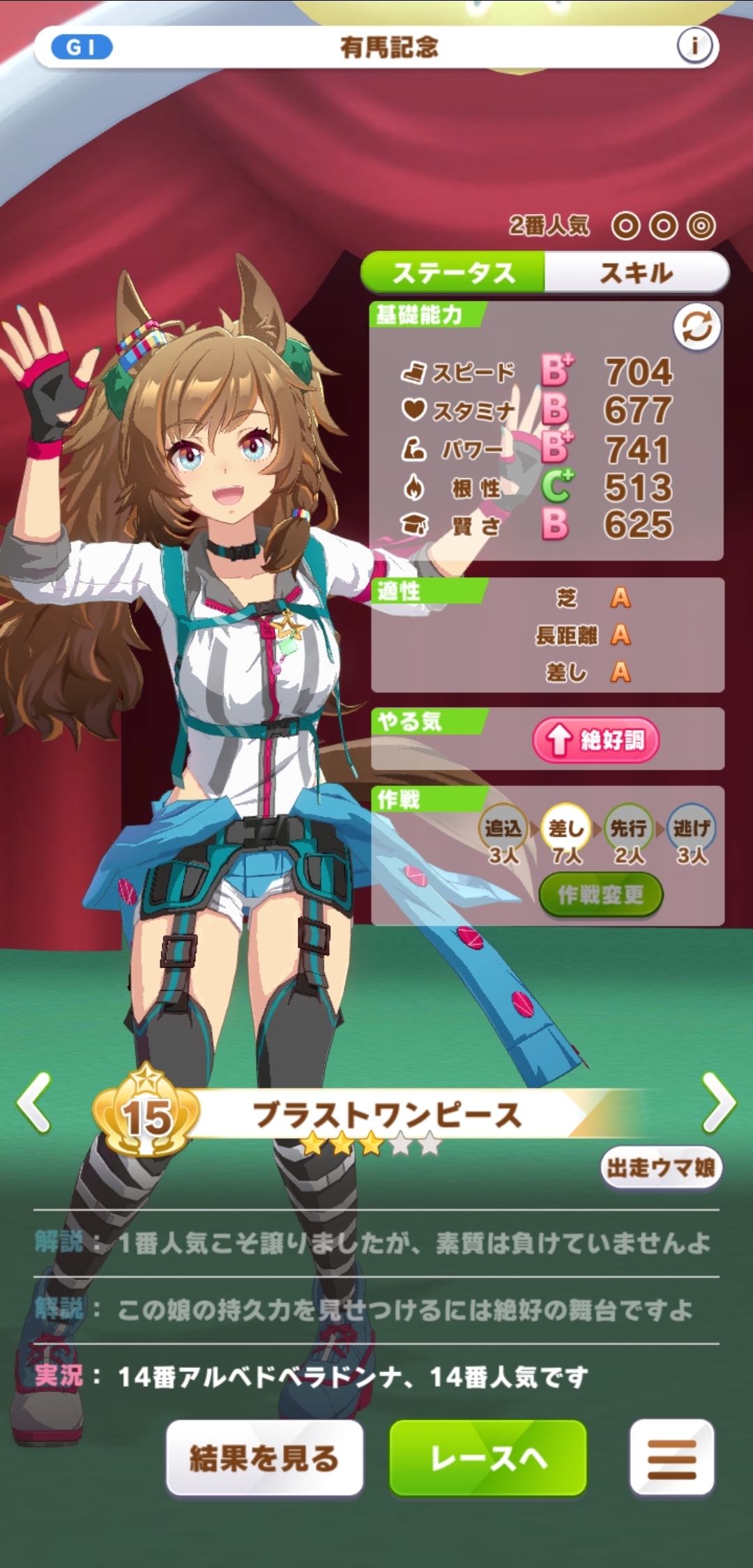Screen dimensions: 753x1568
Task: Open the race info icon
Action: (694, 47)
